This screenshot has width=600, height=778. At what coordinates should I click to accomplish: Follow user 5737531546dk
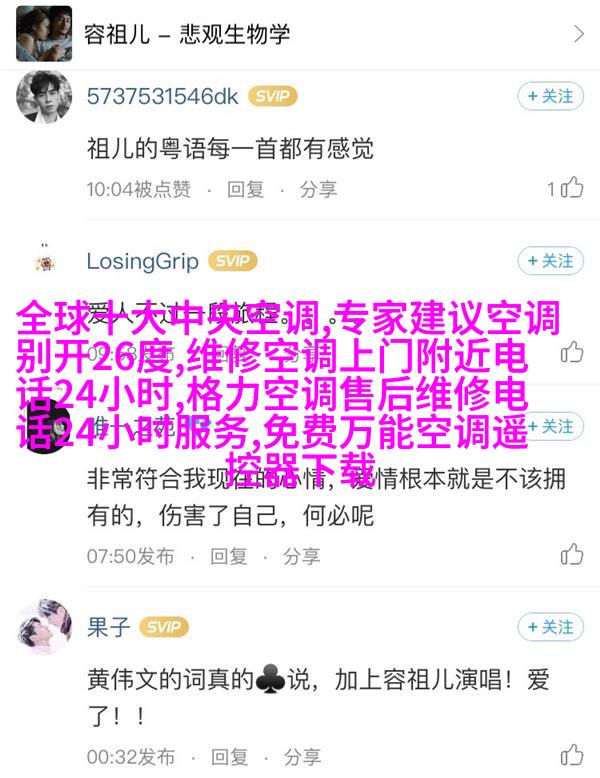click(550, 97)
